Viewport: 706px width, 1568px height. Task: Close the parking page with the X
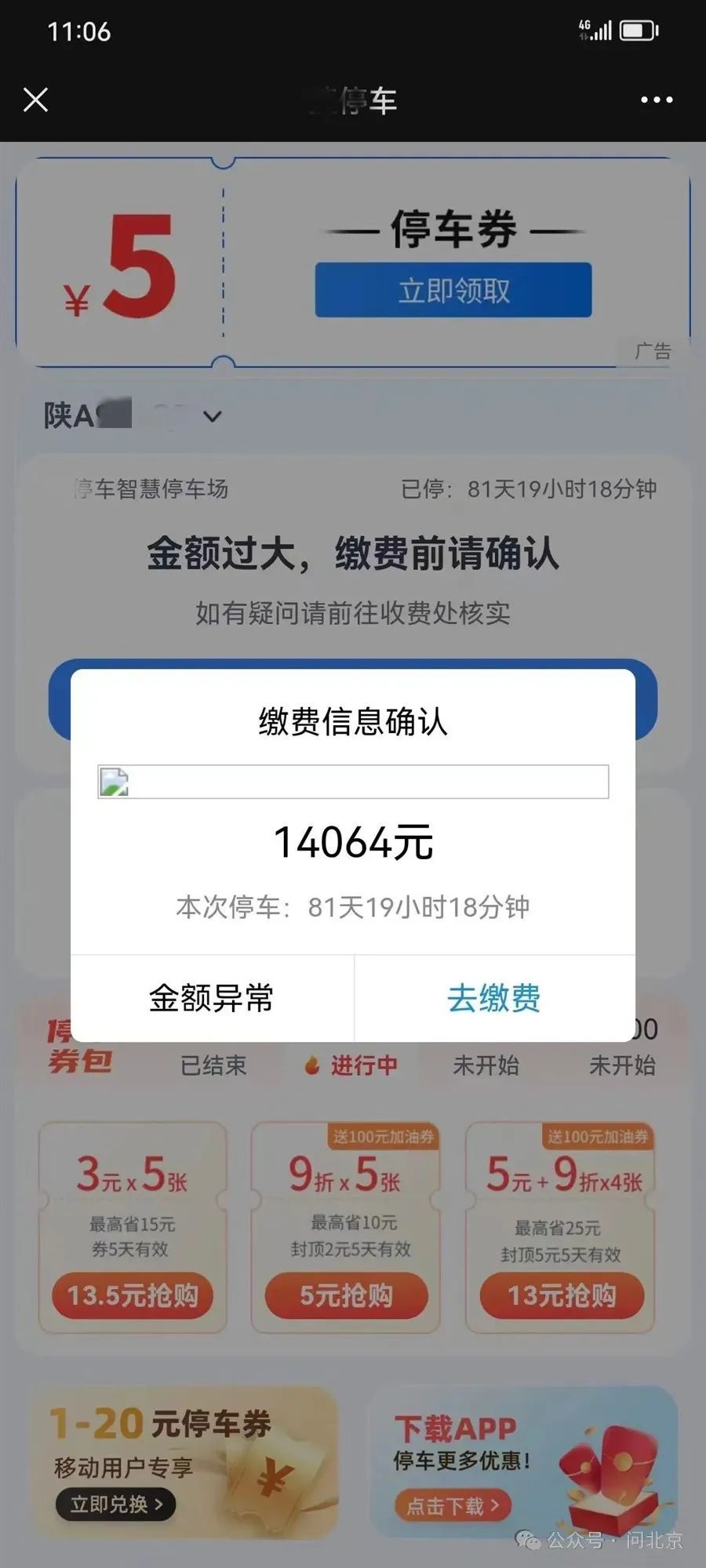(x=36, y=100)
